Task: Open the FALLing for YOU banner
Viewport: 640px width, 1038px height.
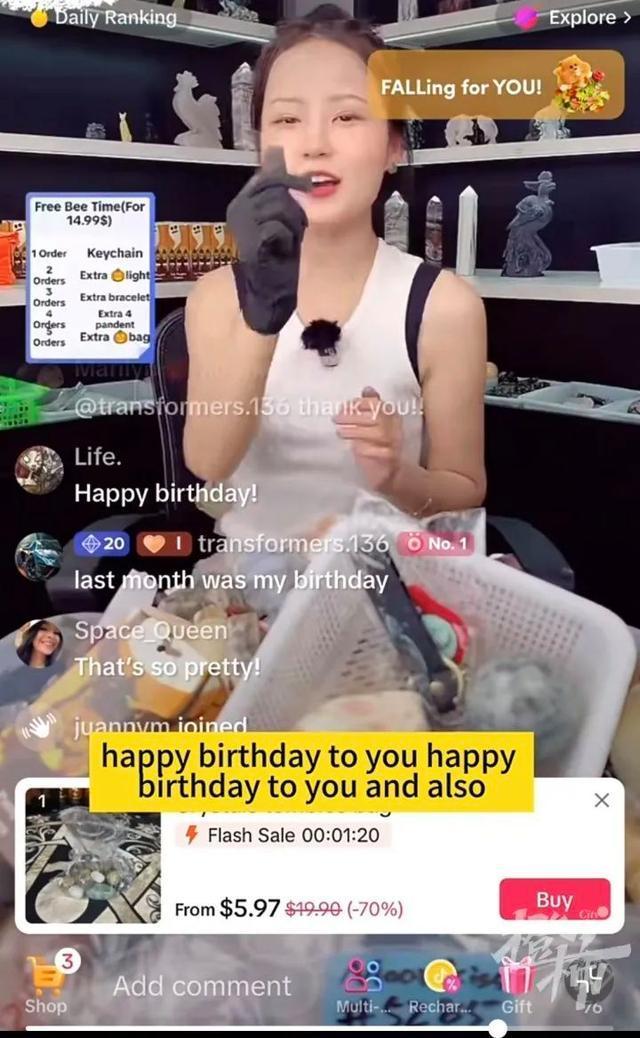Action: (495, 85)
